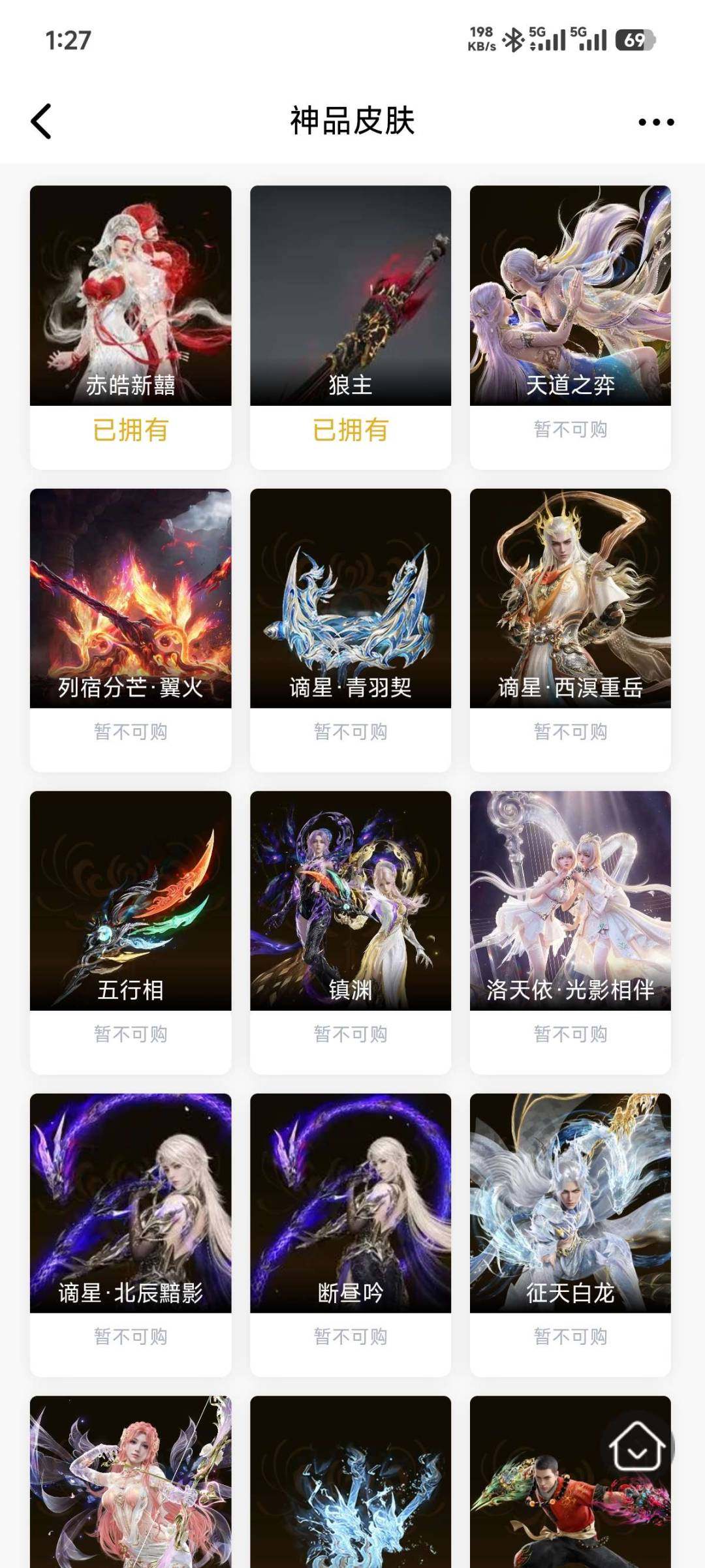Image resolution: width=705 pixels, height=1568 pixels.
Task: Open the 断昼吟 skin card
Action: click(x=351, y=1235)
